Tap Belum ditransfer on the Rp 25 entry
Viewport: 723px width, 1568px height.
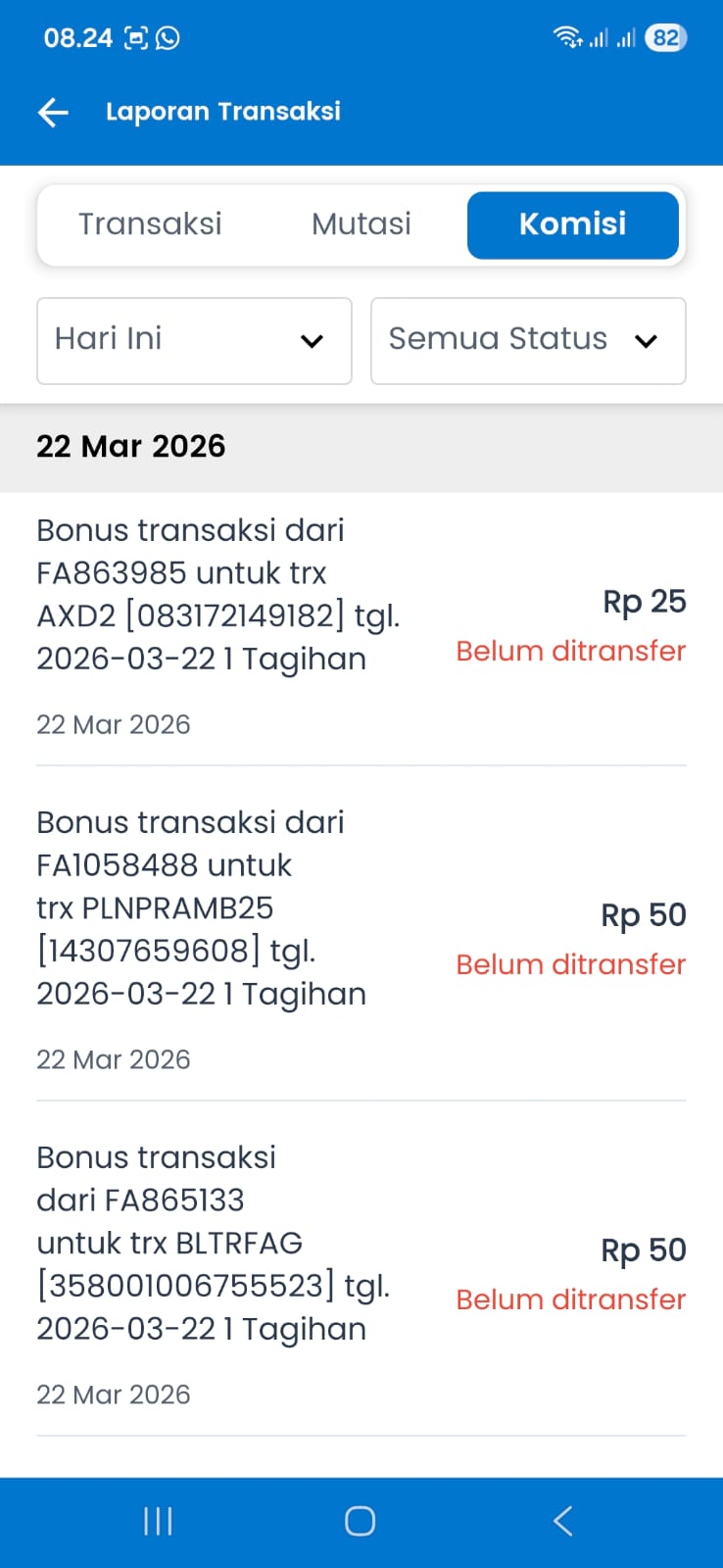click(570, 650)
